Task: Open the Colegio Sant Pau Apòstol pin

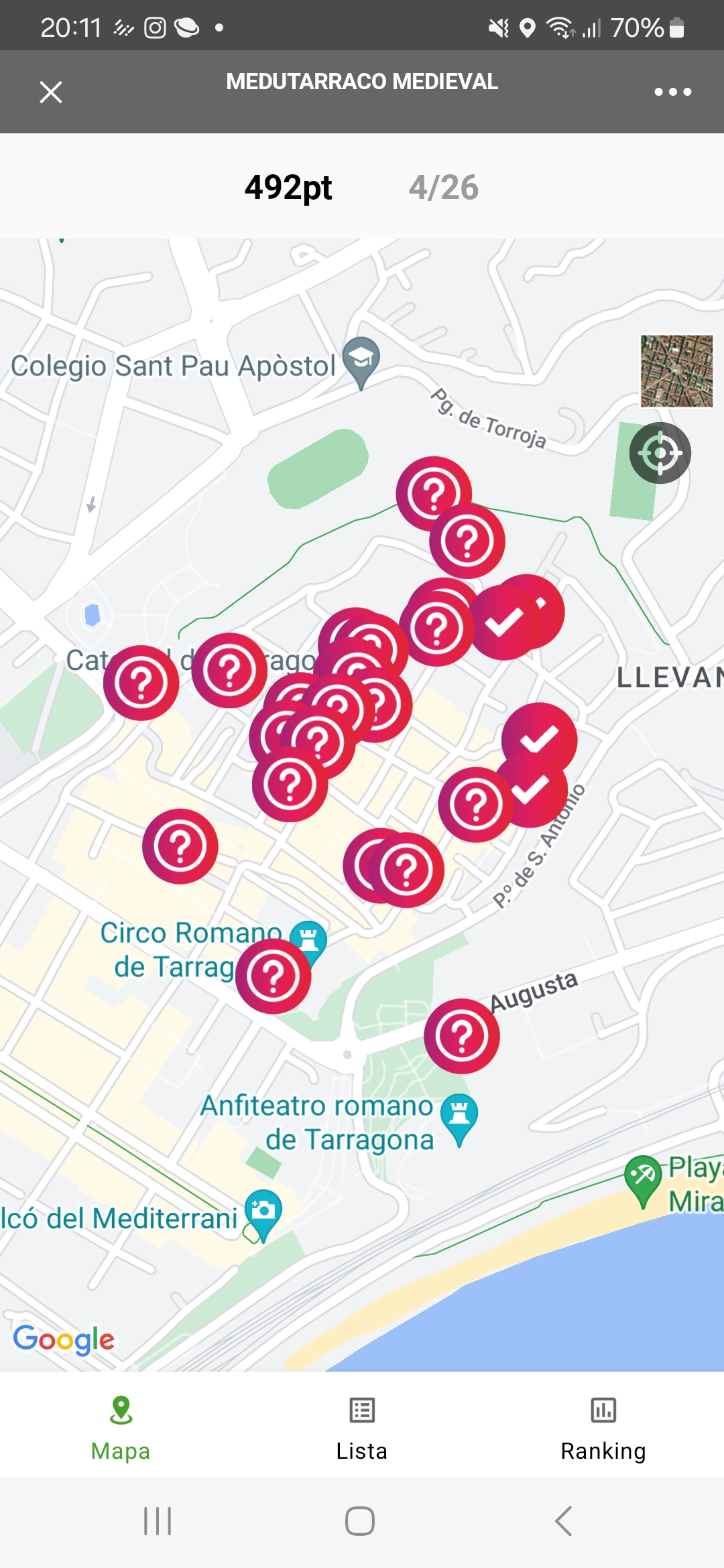Action: pyautogui.click(x=361, y=359)
